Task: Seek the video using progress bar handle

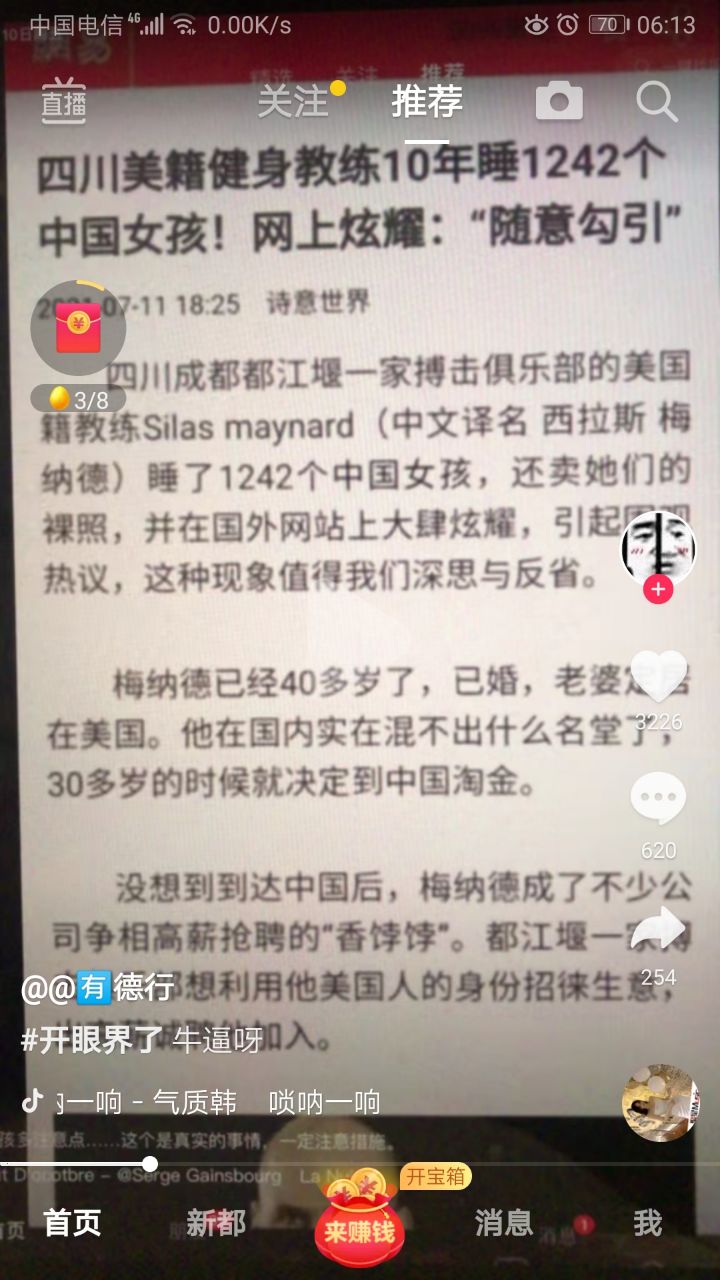Action: tap(150, 1163)
